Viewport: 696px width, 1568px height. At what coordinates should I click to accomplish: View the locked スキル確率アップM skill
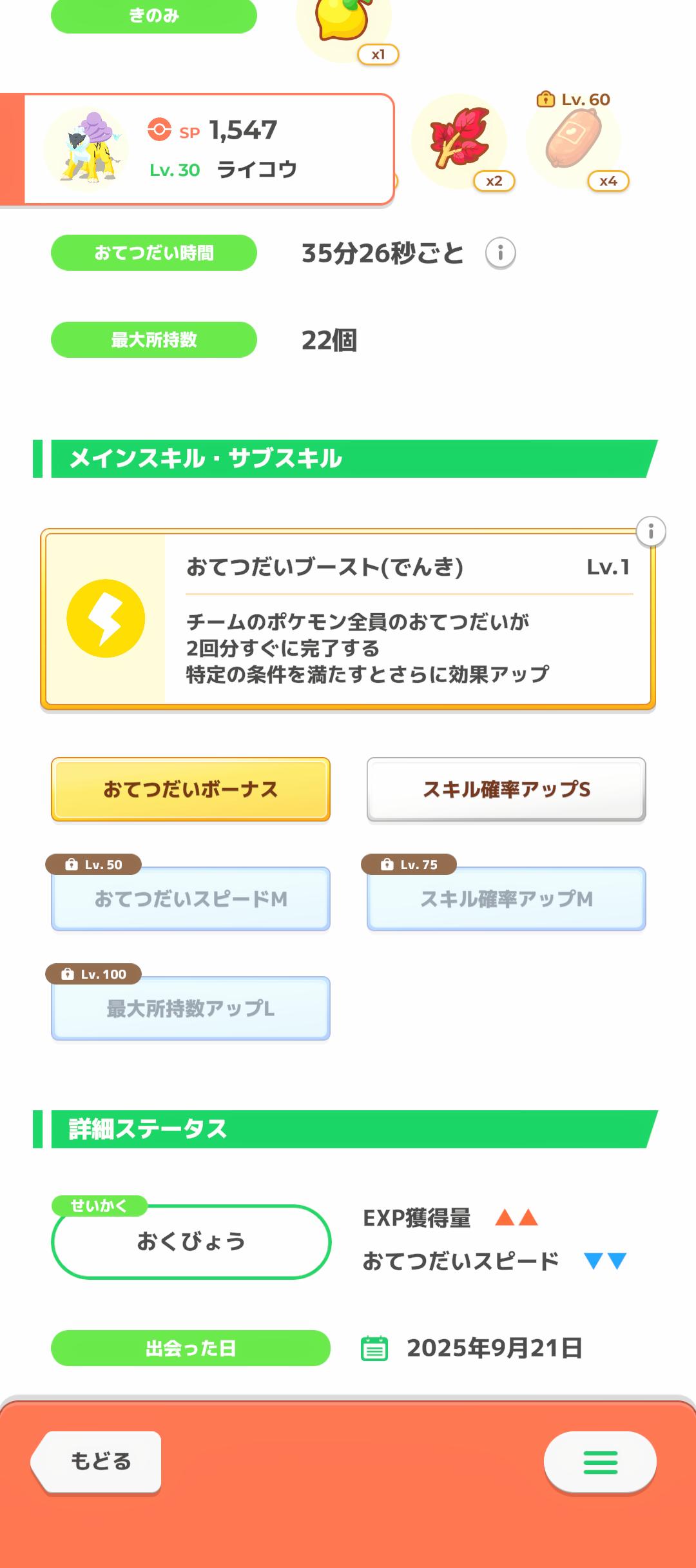tap(507, 899)
